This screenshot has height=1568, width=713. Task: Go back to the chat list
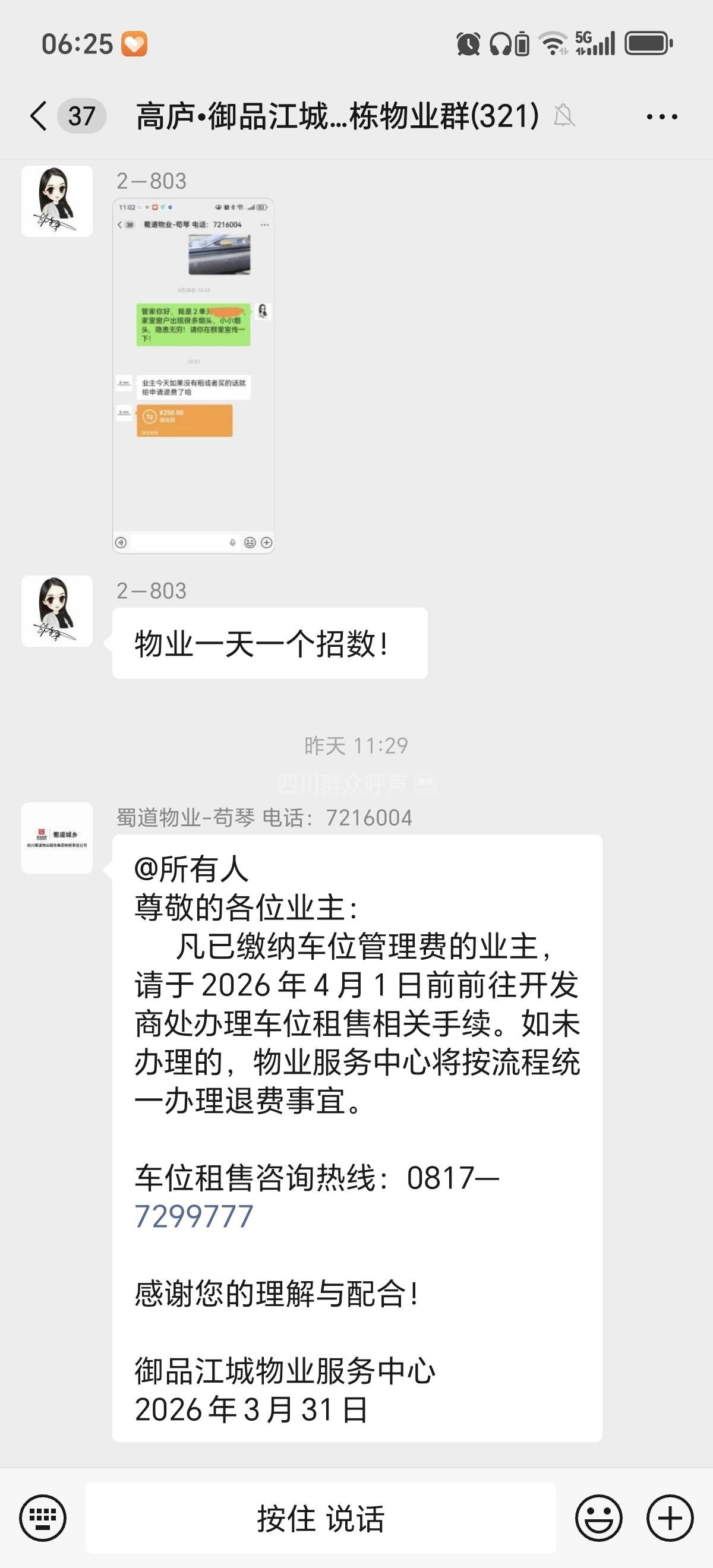[39, 116]
